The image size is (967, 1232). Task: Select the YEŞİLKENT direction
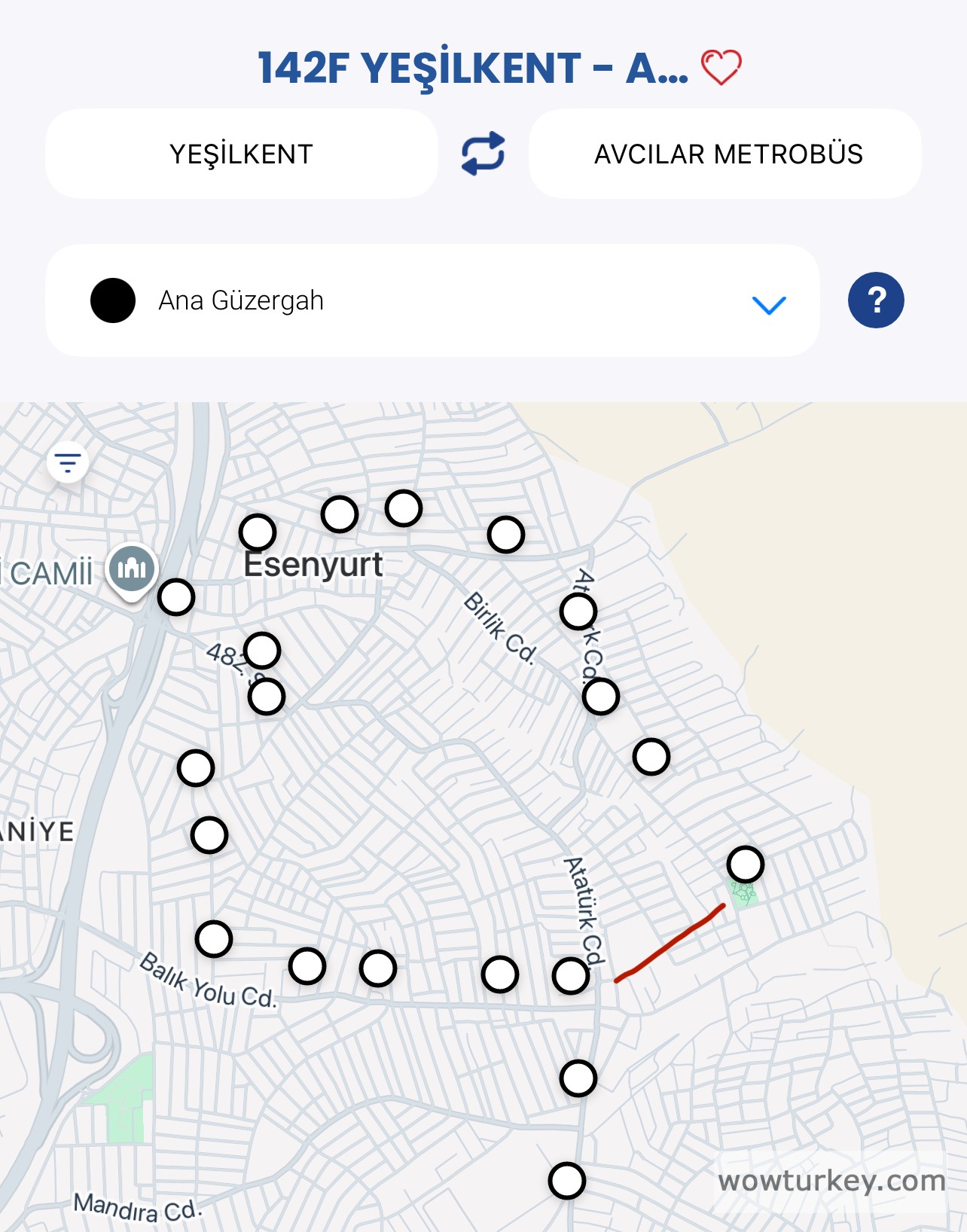click(x=241, y=154)
